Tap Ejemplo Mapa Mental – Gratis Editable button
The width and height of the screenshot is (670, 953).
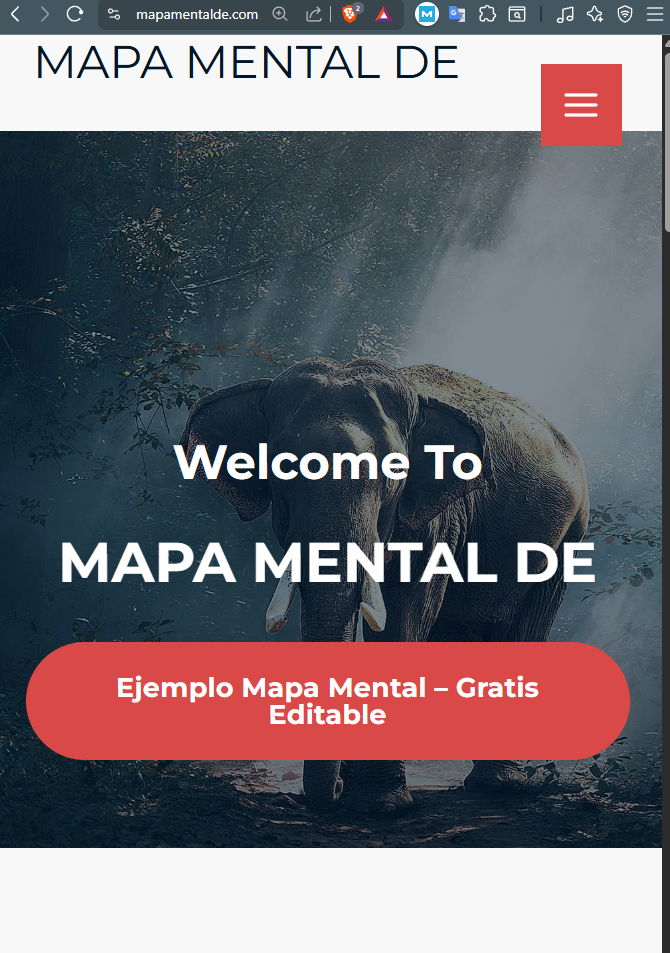(x=327, y=701)
